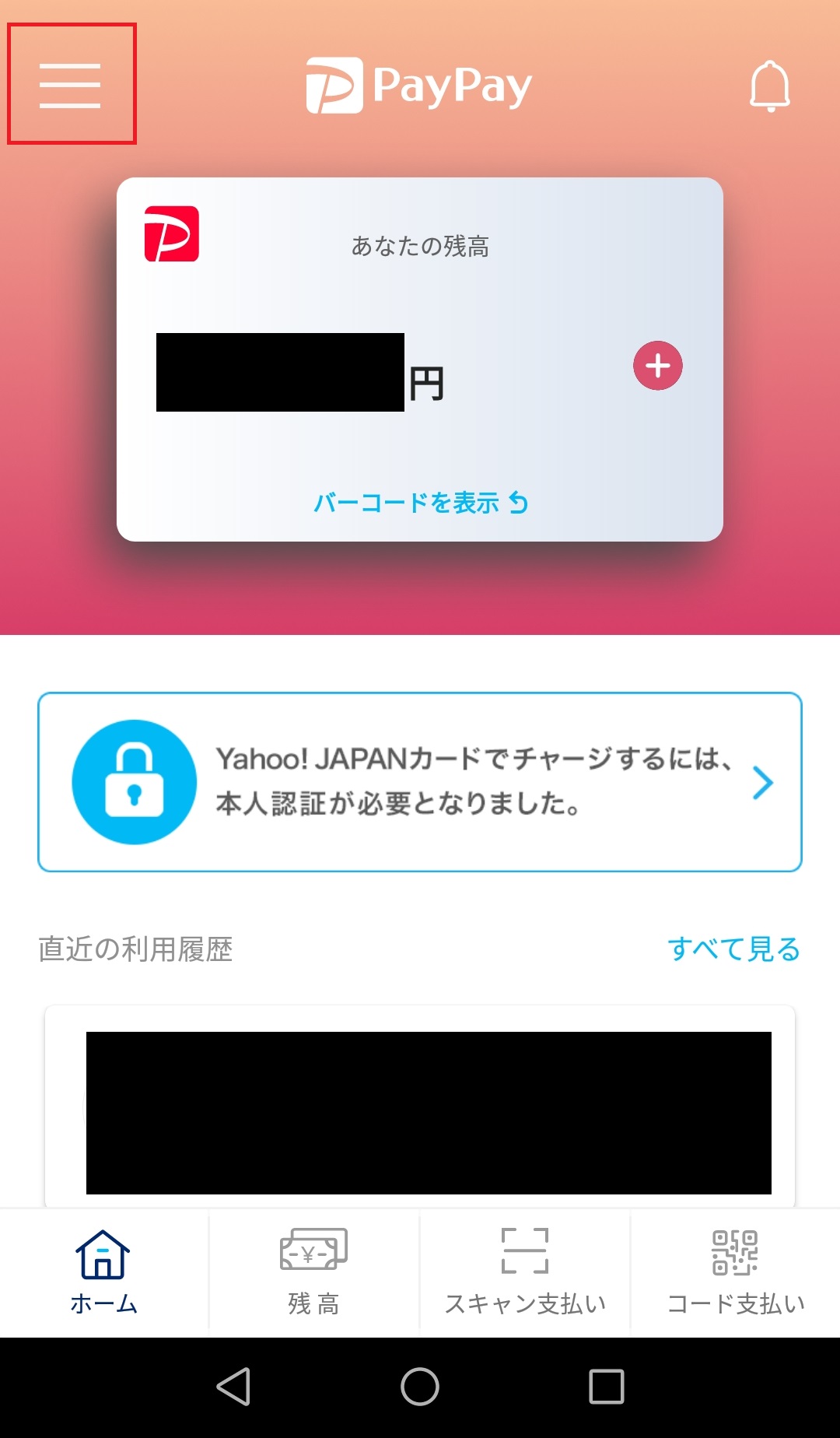Click the PayPay logo at the top

(418, 86)
